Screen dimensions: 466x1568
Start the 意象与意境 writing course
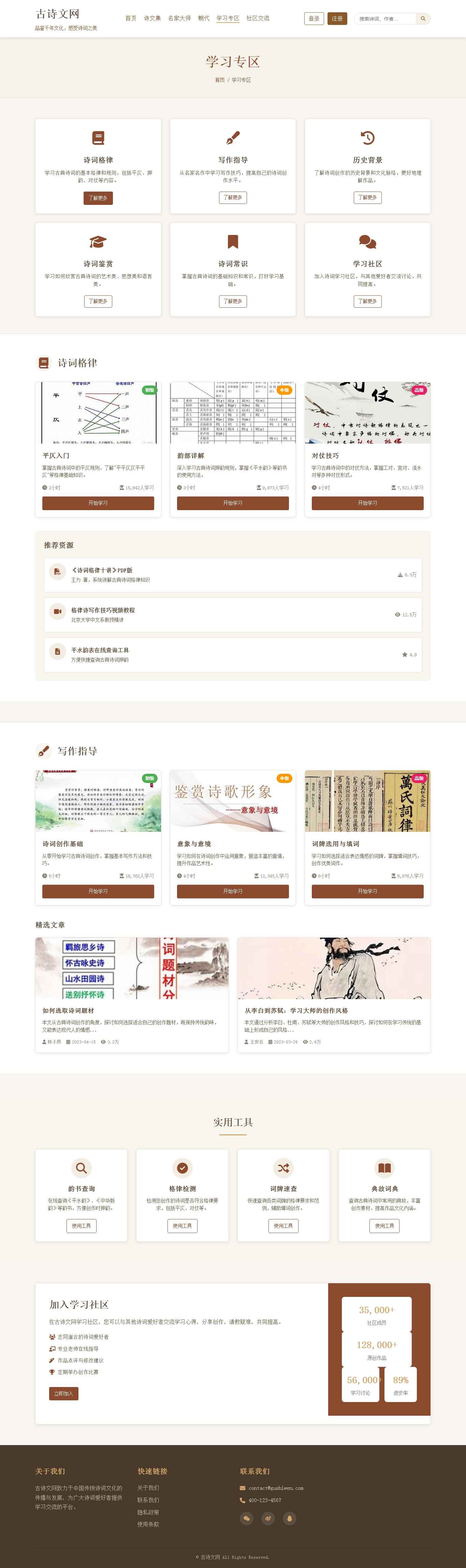tap(232, 891)
